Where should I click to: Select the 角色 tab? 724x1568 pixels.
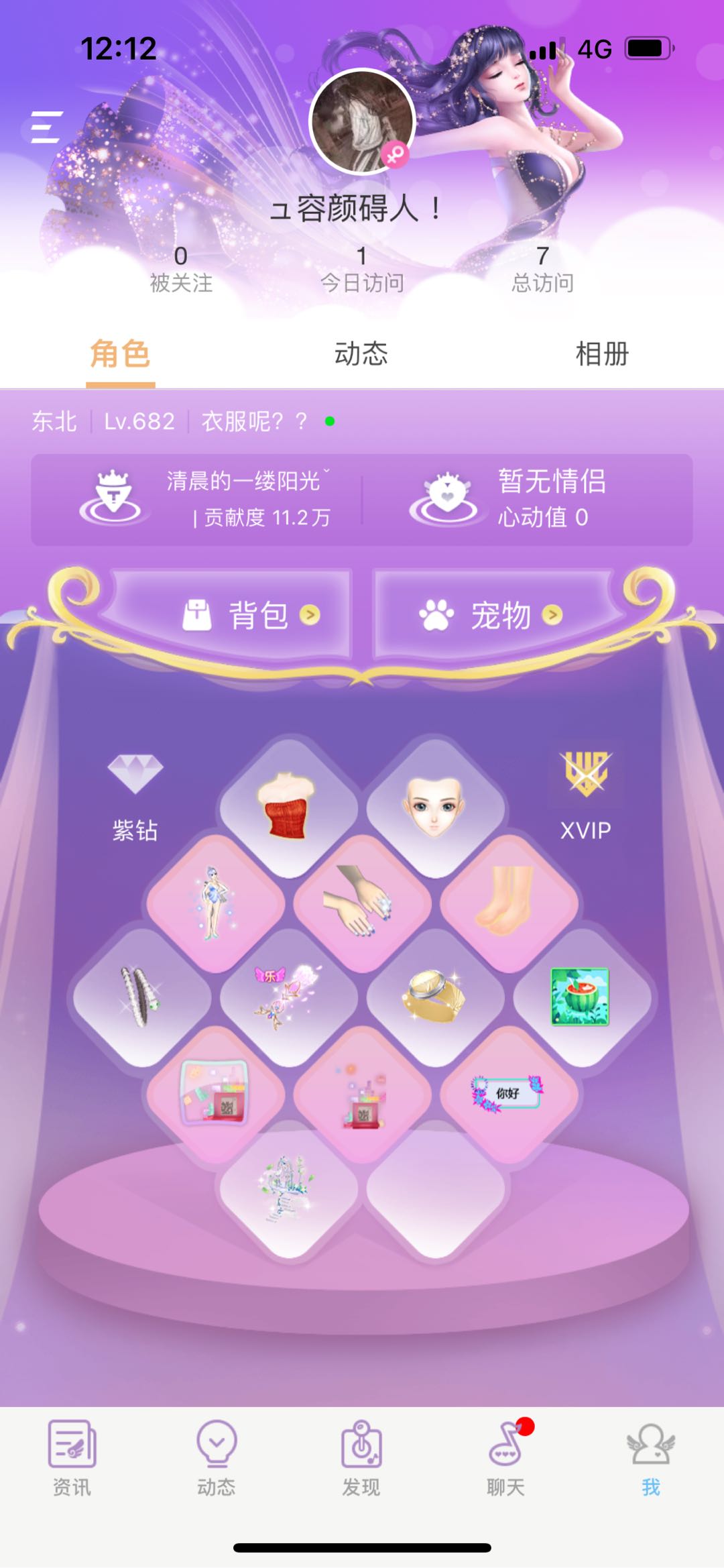(120, 353)
